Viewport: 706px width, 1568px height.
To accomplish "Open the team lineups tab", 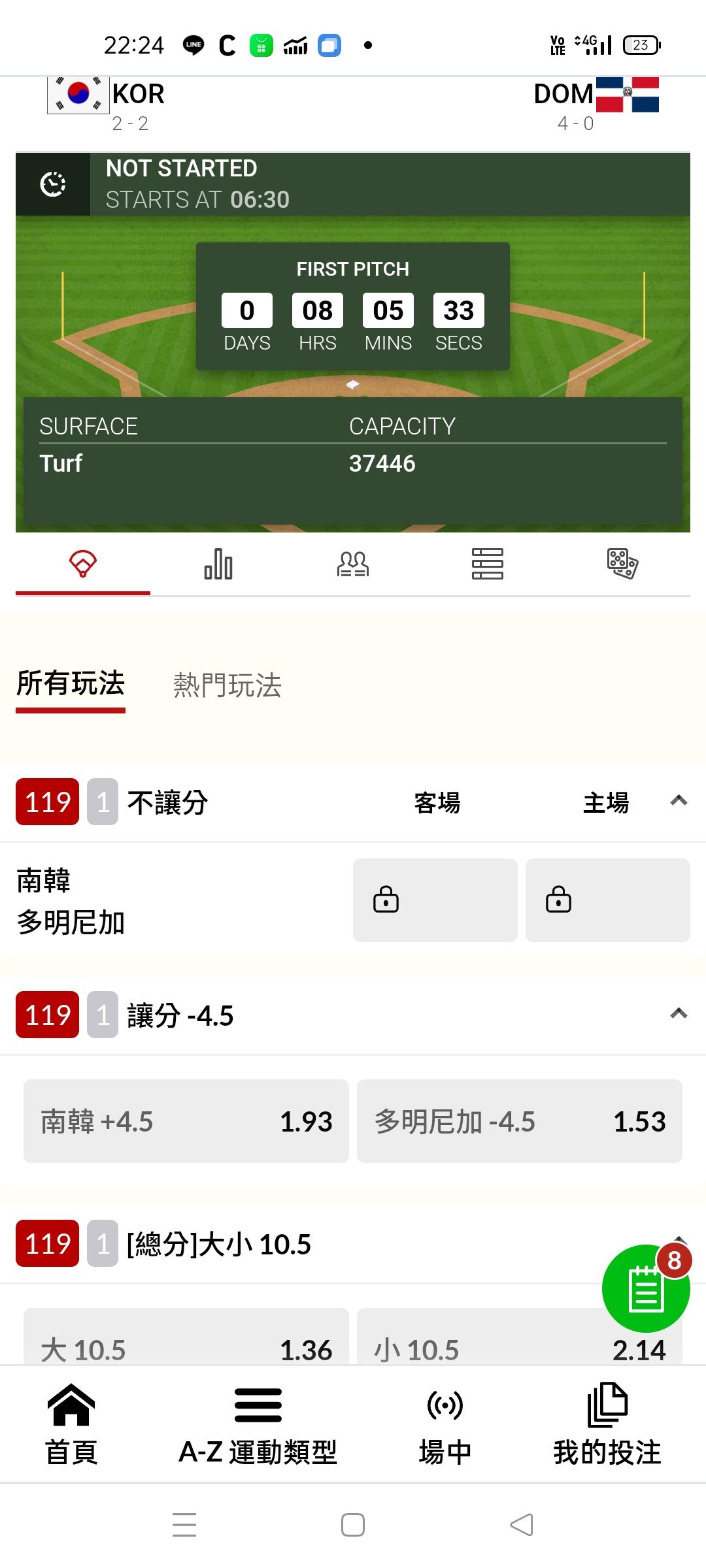I will pos(353,564).
